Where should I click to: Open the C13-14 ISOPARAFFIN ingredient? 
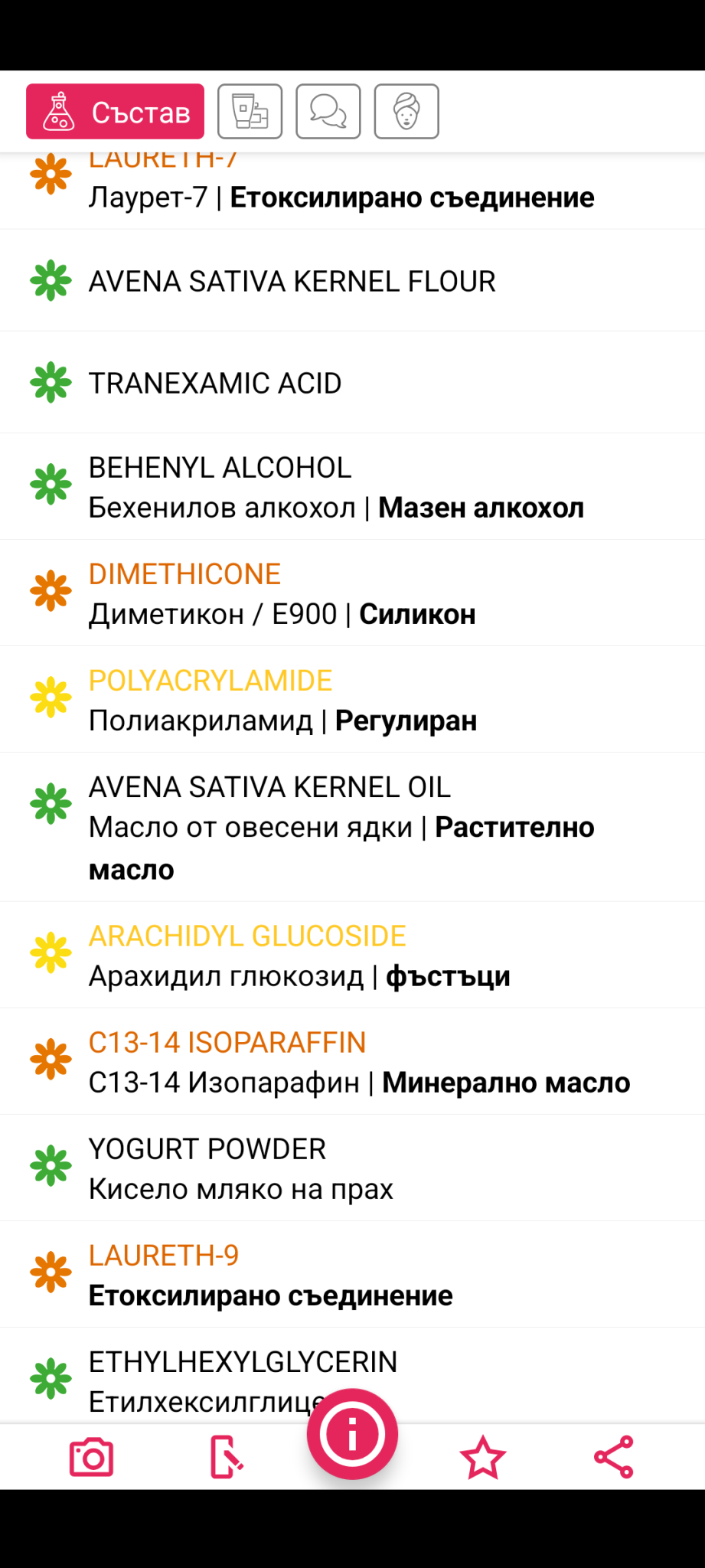(x=352, y=1062)
